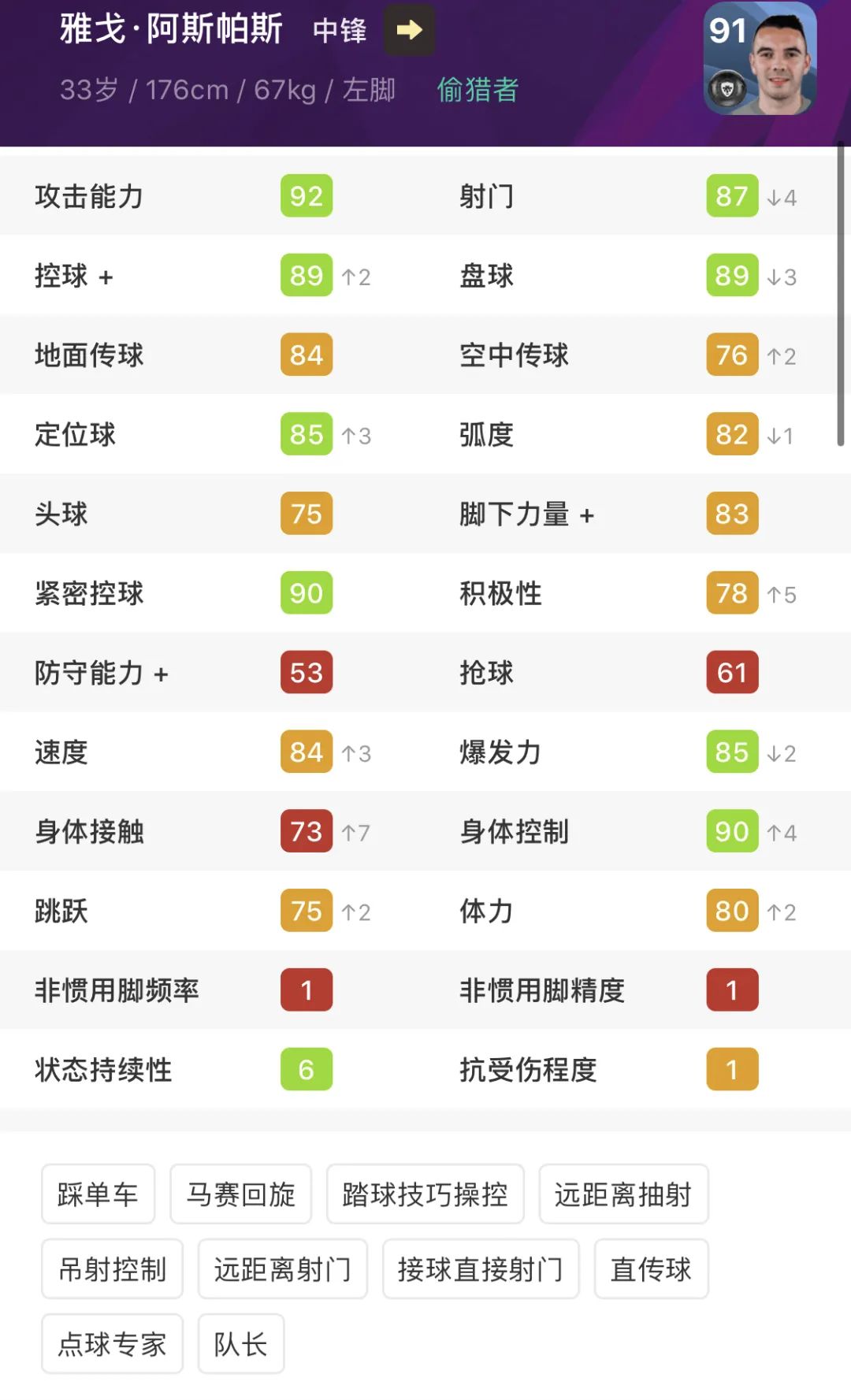Screen dimensions: 851x1400
Task: Select the 攻击能力 rating value 92
Action: click(x=306, y=196)
